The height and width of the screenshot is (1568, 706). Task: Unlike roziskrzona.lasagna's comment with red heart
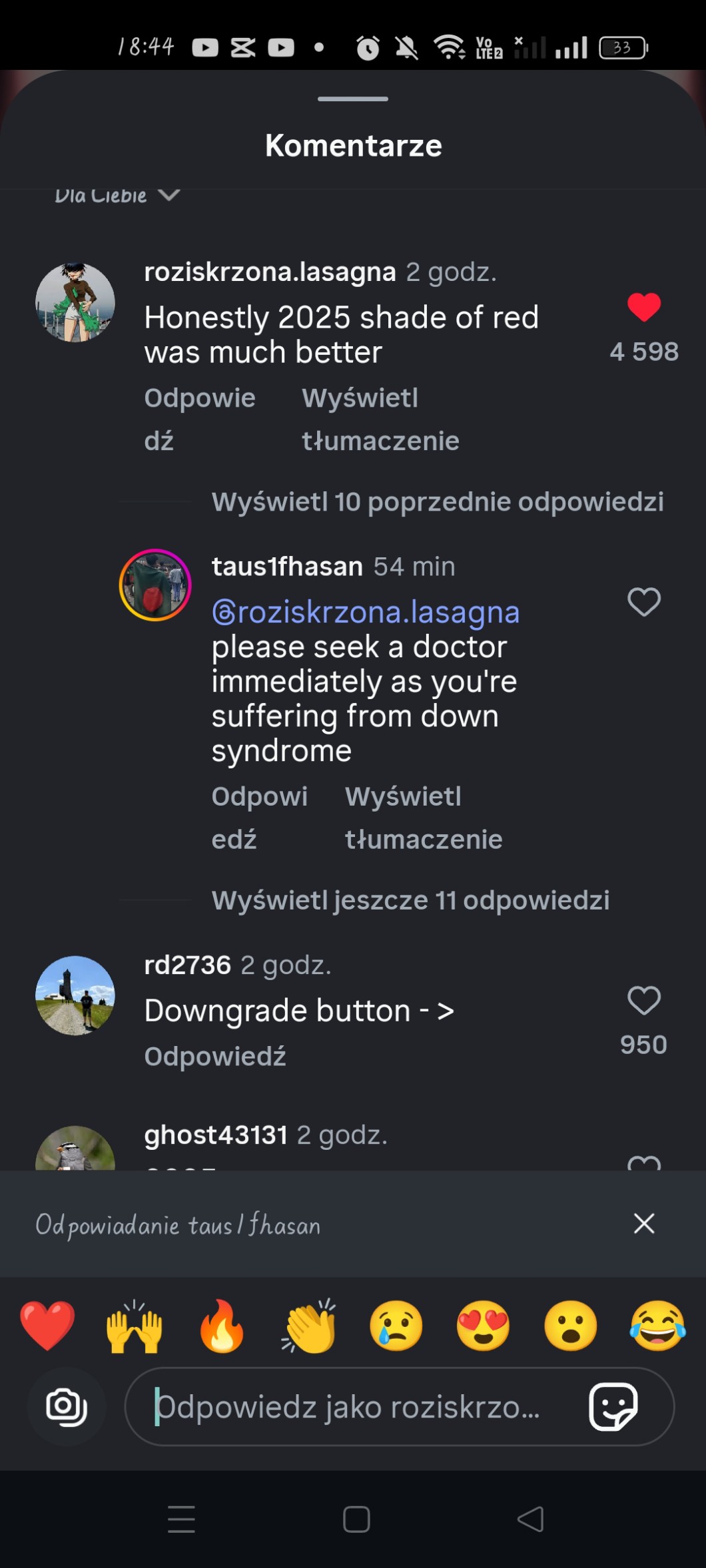click(644, 307)
